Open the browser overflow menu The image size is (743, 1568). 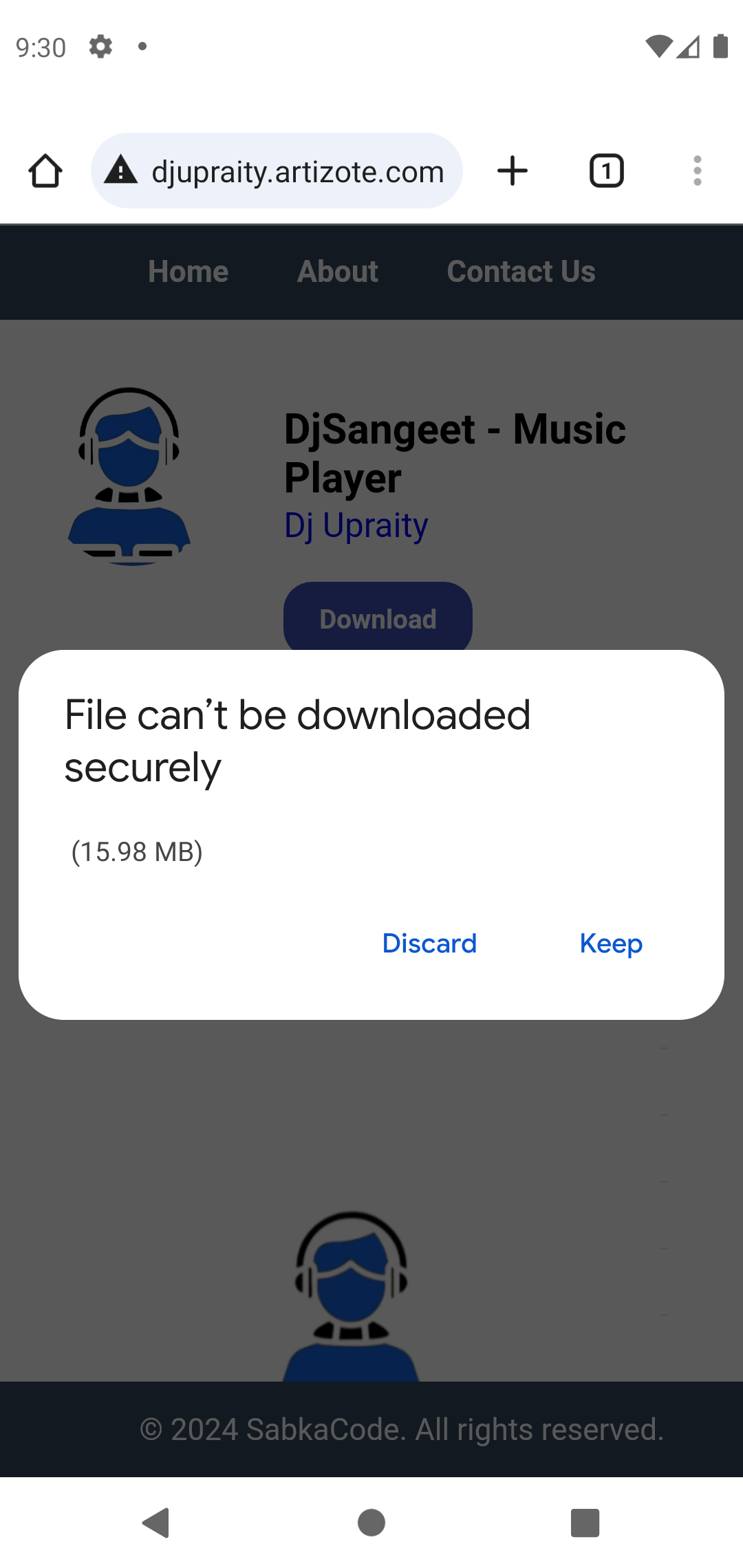(697, 171)
